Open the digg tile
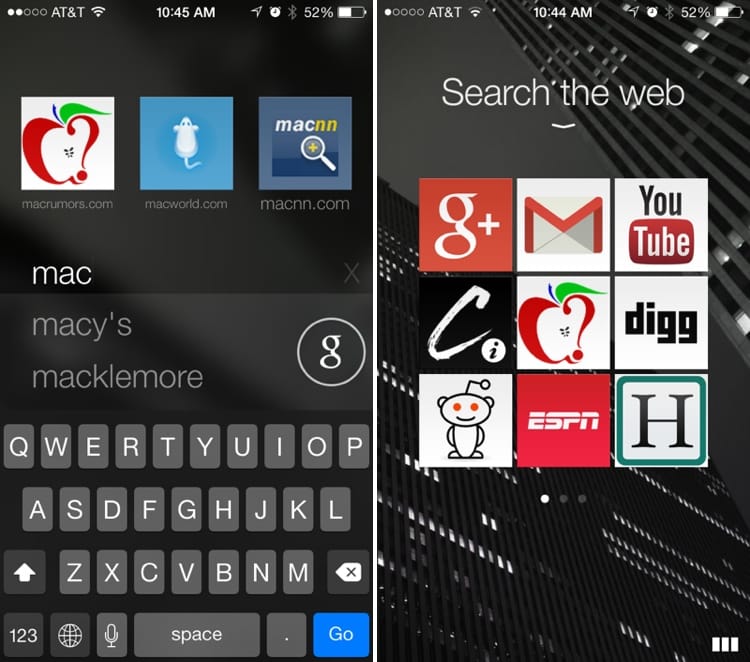Image resolution: width=750 pixels, height=662 pixels. pos(661,323)
